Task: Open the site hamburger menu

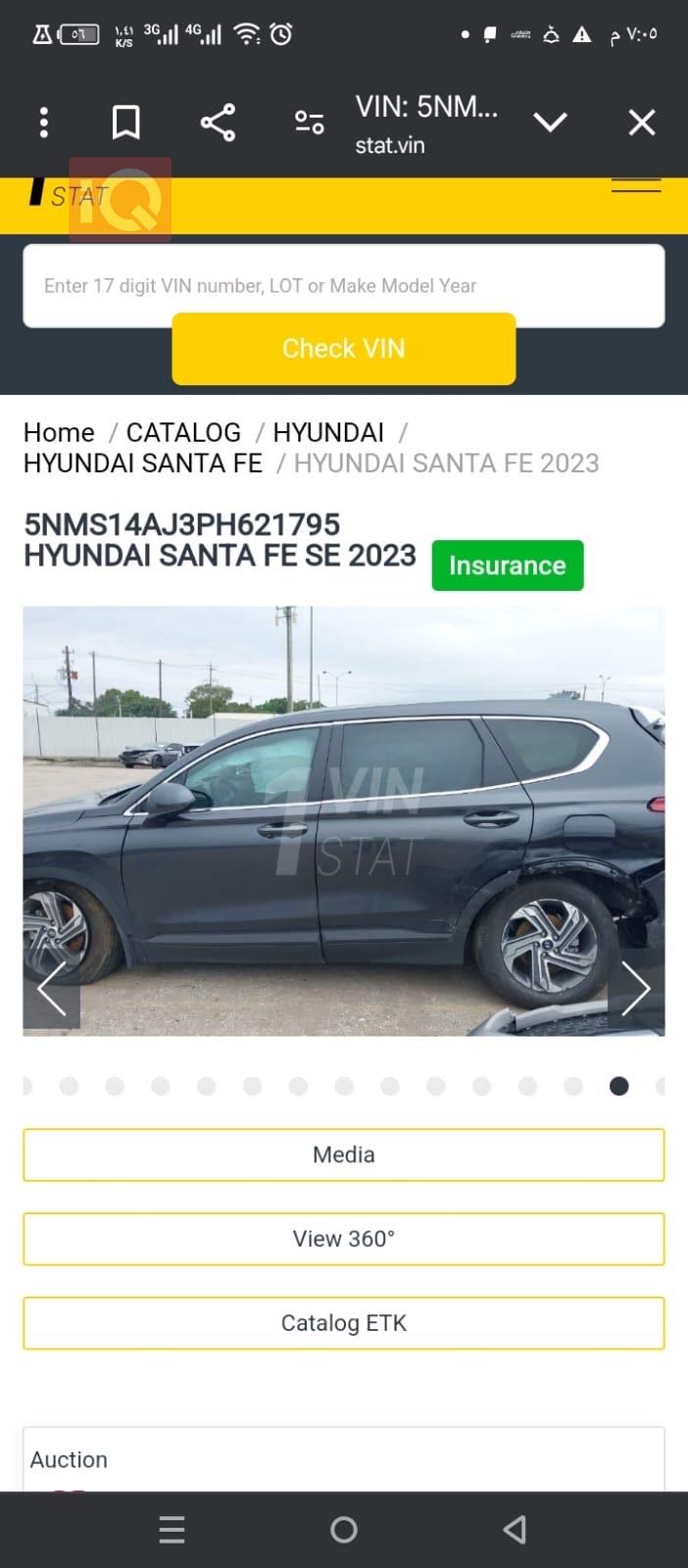Action: pyautogui.click(x=636, y=186)
